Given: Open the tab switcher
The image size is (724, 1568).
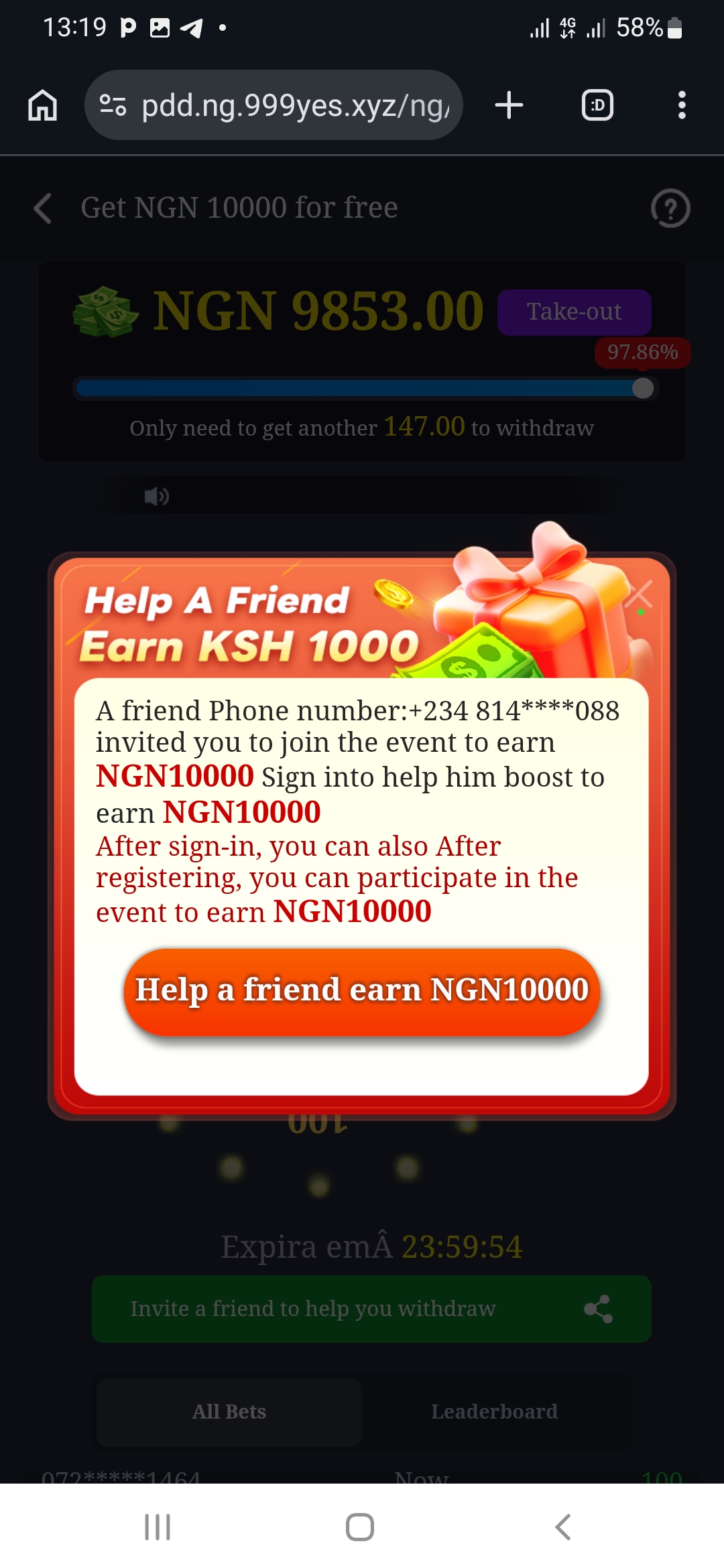Looking at the screenshot, I should (x=597, y=105).
